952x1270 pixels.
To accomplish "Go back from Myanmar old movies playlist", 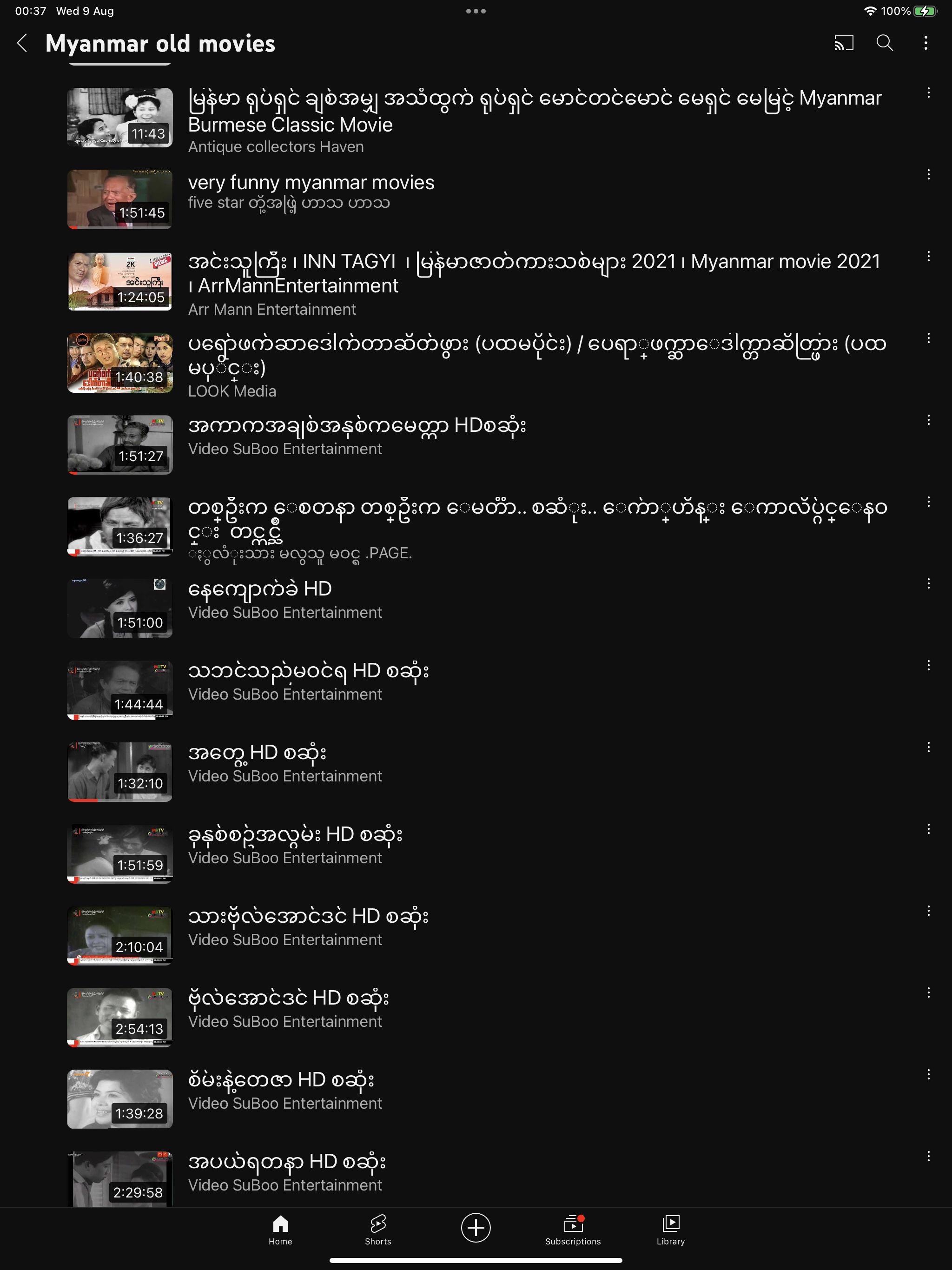I will coord(22,43).
